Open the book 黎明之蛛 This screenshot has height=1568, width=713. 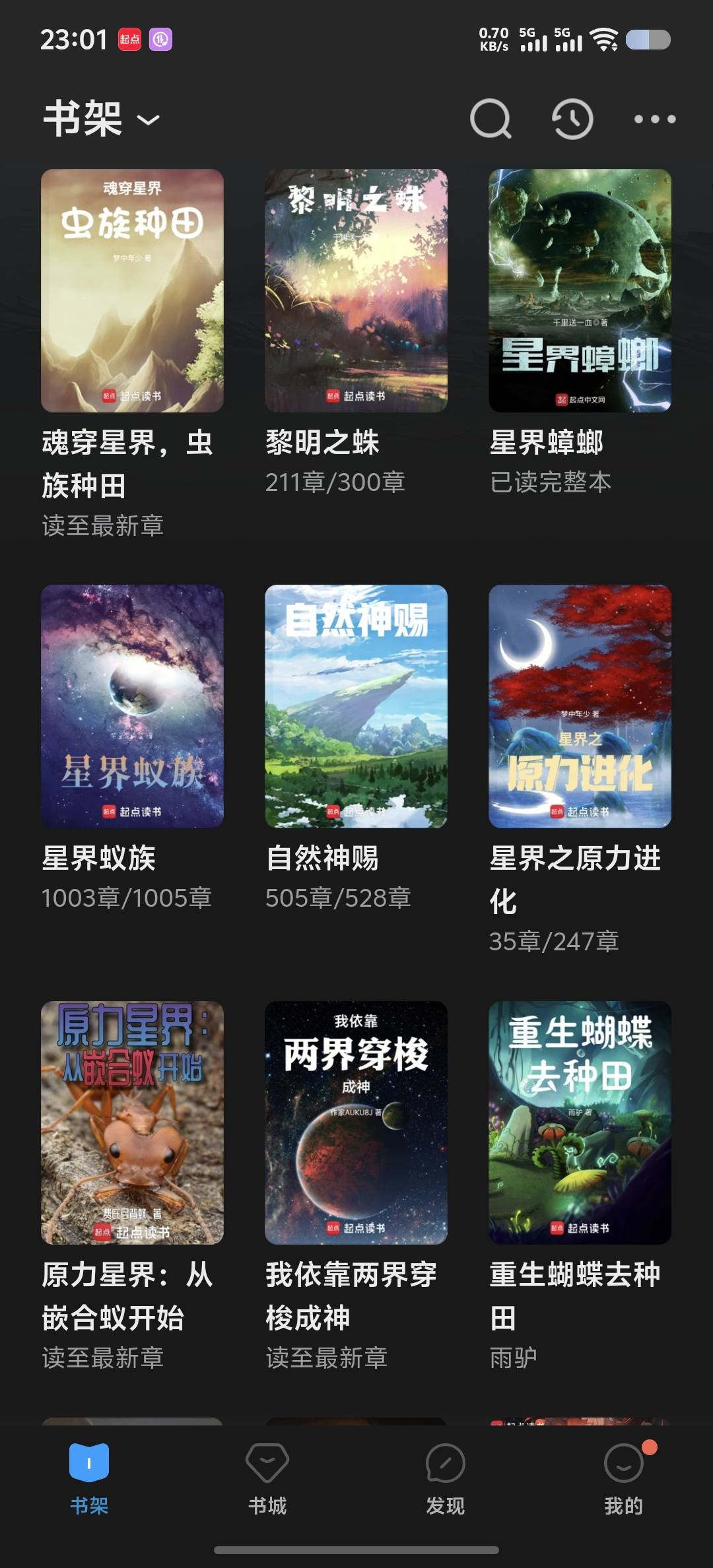[x=356, y=291]
